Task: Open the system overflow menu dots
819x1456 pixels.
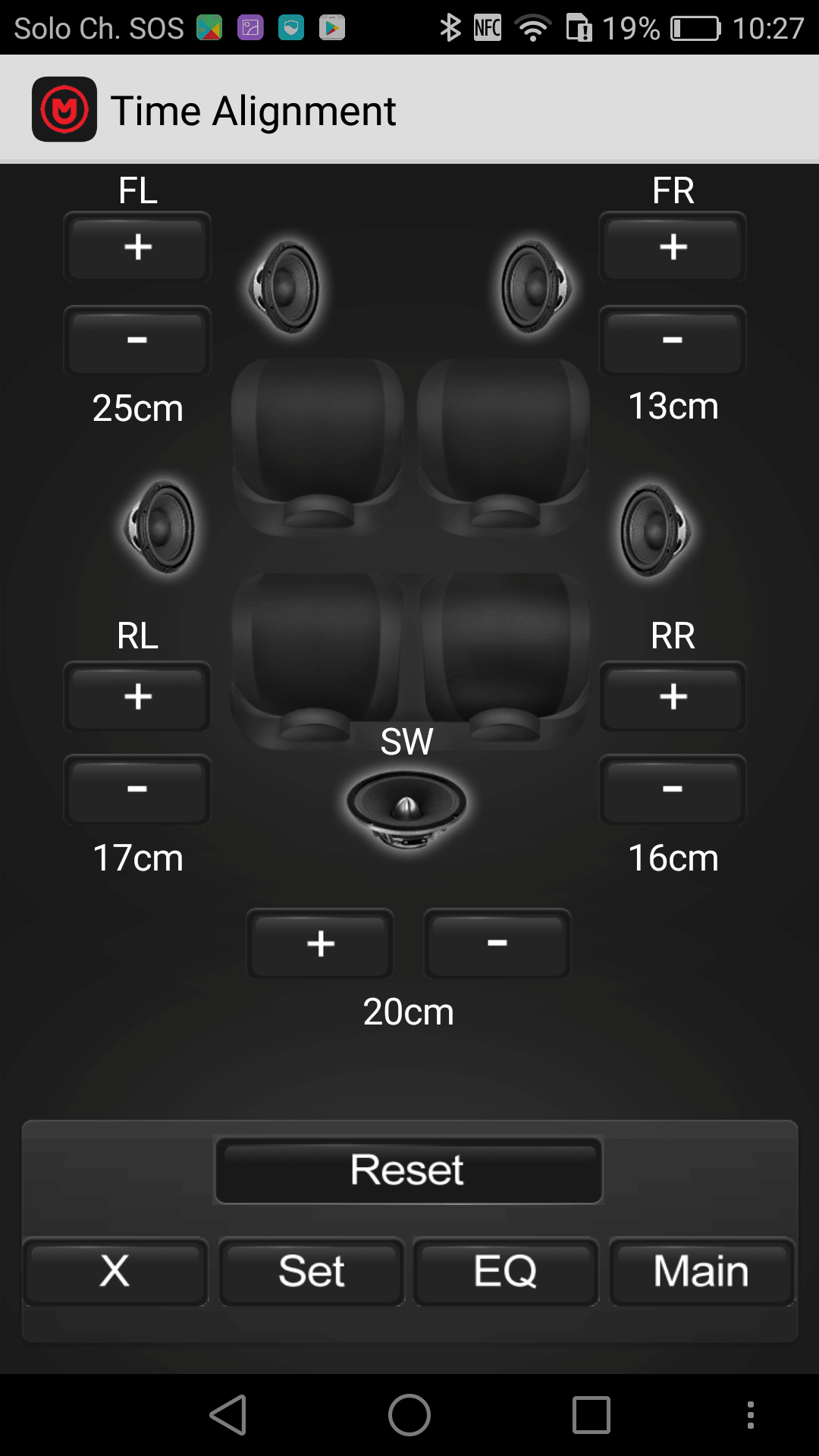Action: pyautogui.click(x=750, y=1415)
